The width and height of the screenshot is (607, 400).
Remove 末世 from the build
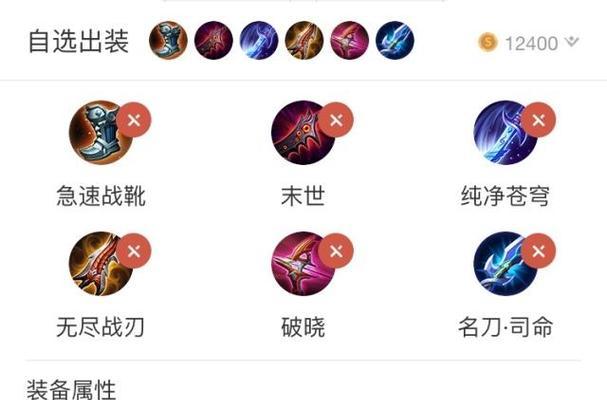point(337,120)
